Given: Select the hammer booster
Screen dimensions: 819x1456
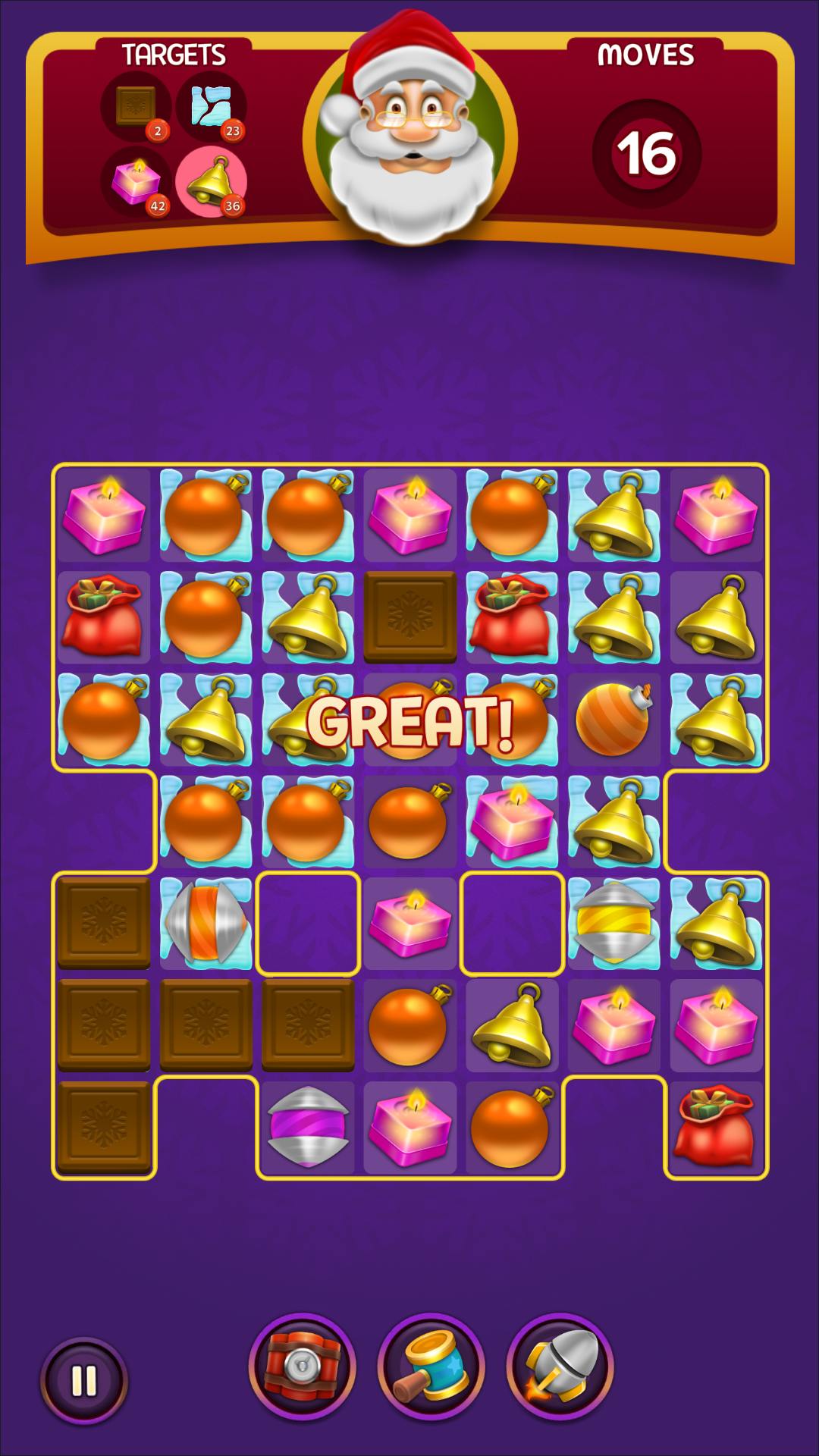Looking at the screenshot, I should [x=431, y=1367].
